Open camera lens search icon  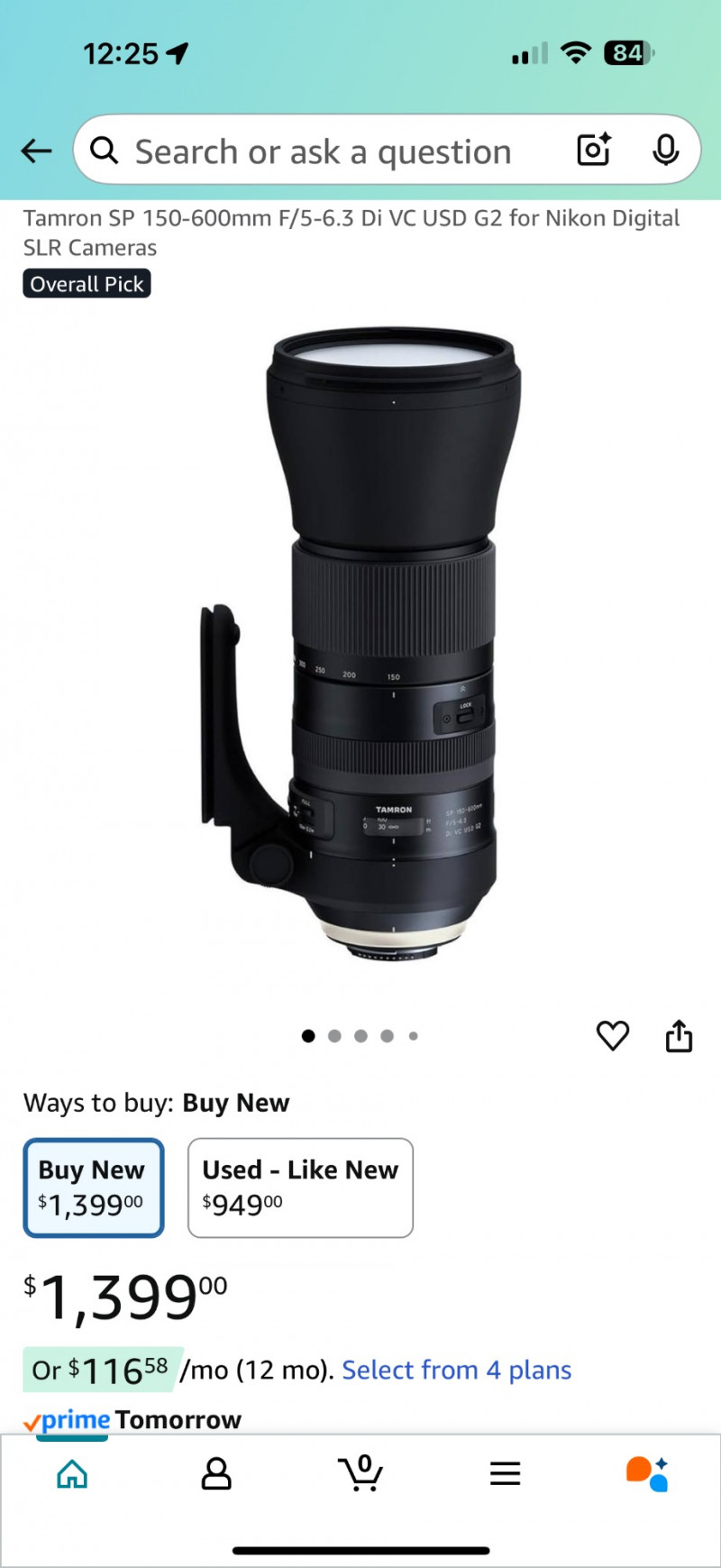tap(594, 150)
